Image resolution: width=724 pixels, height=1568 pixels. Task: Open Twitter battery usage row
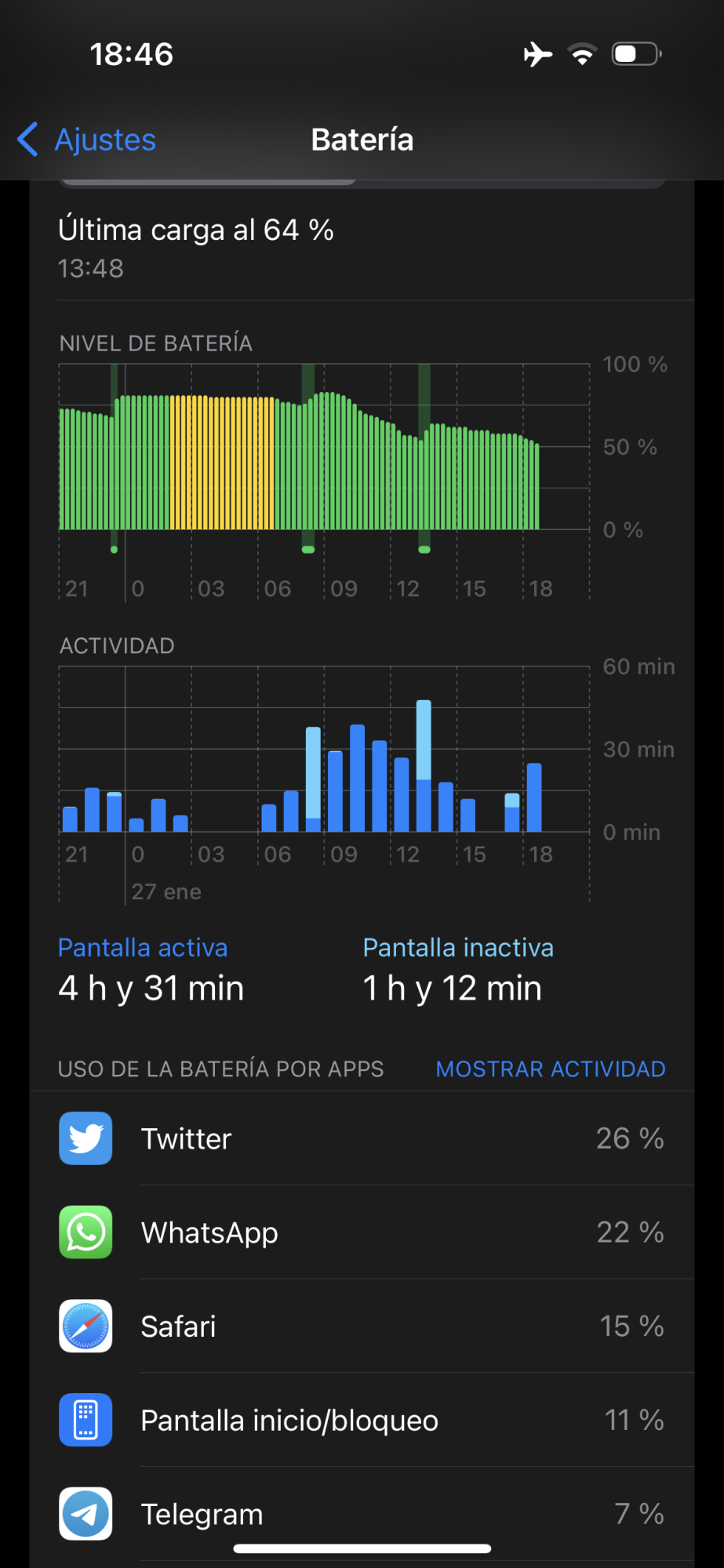coord(362,1138)
